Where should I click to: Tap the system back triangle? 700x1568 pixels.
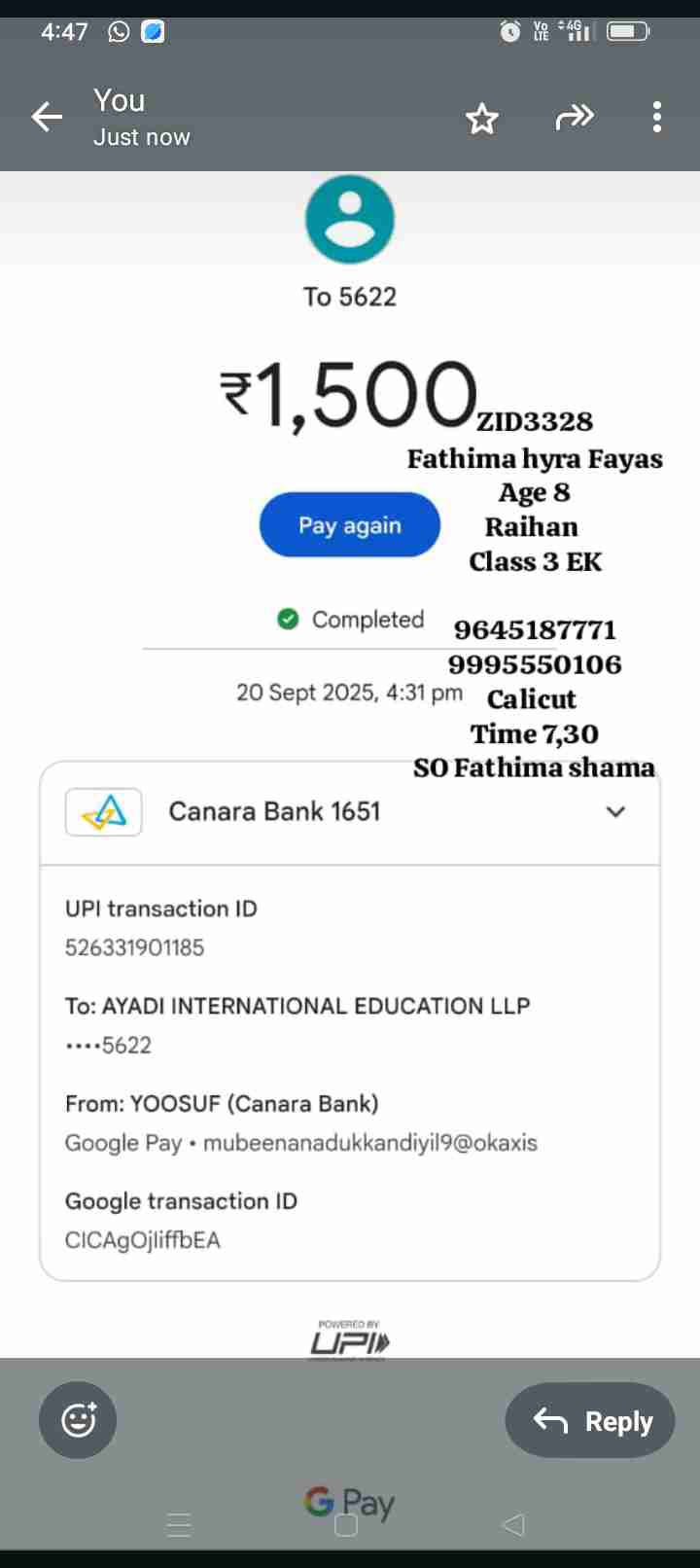coord(513,1524)
